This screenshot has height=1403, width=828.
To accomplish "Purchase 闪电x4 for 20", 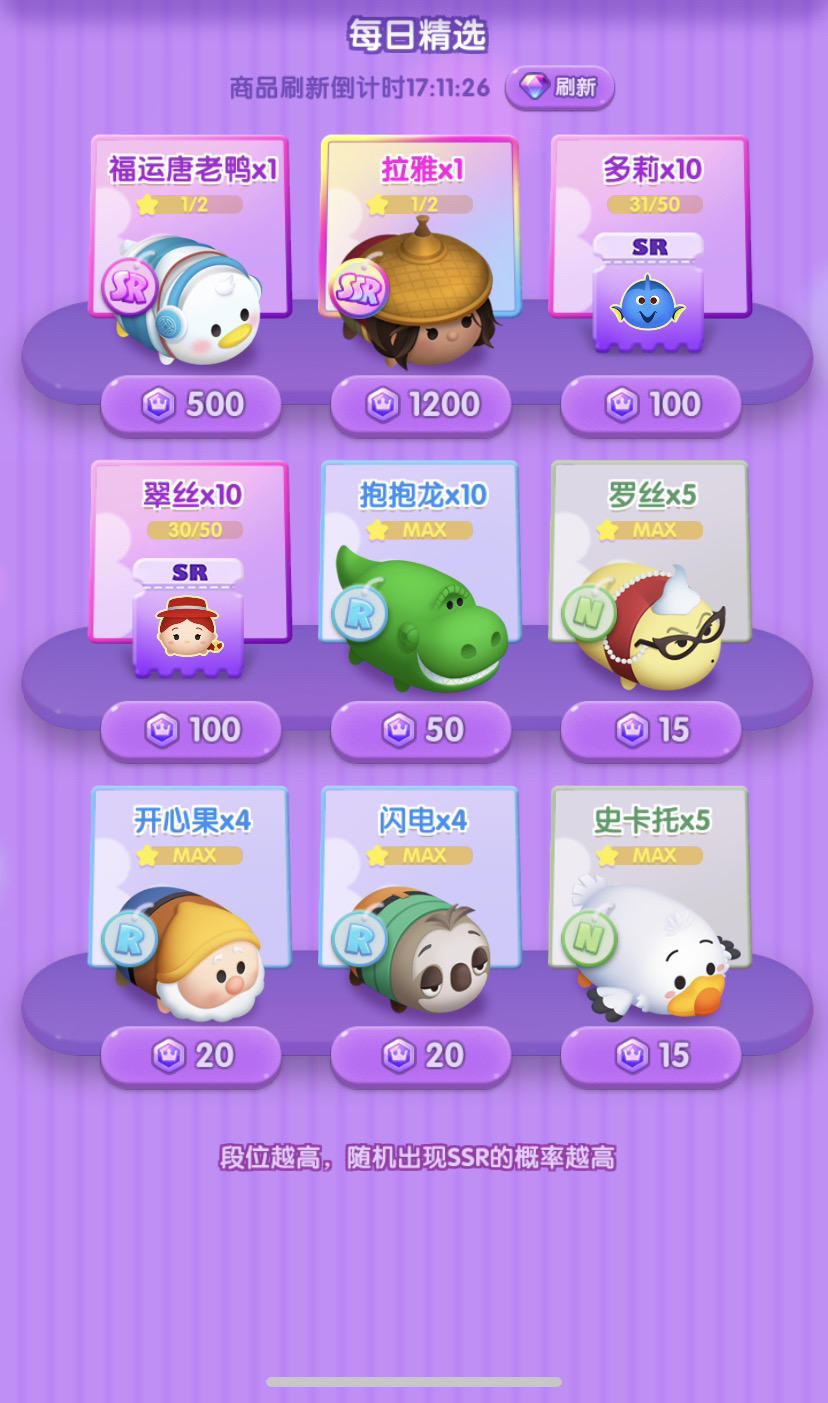I will (x=421, y=1055).
